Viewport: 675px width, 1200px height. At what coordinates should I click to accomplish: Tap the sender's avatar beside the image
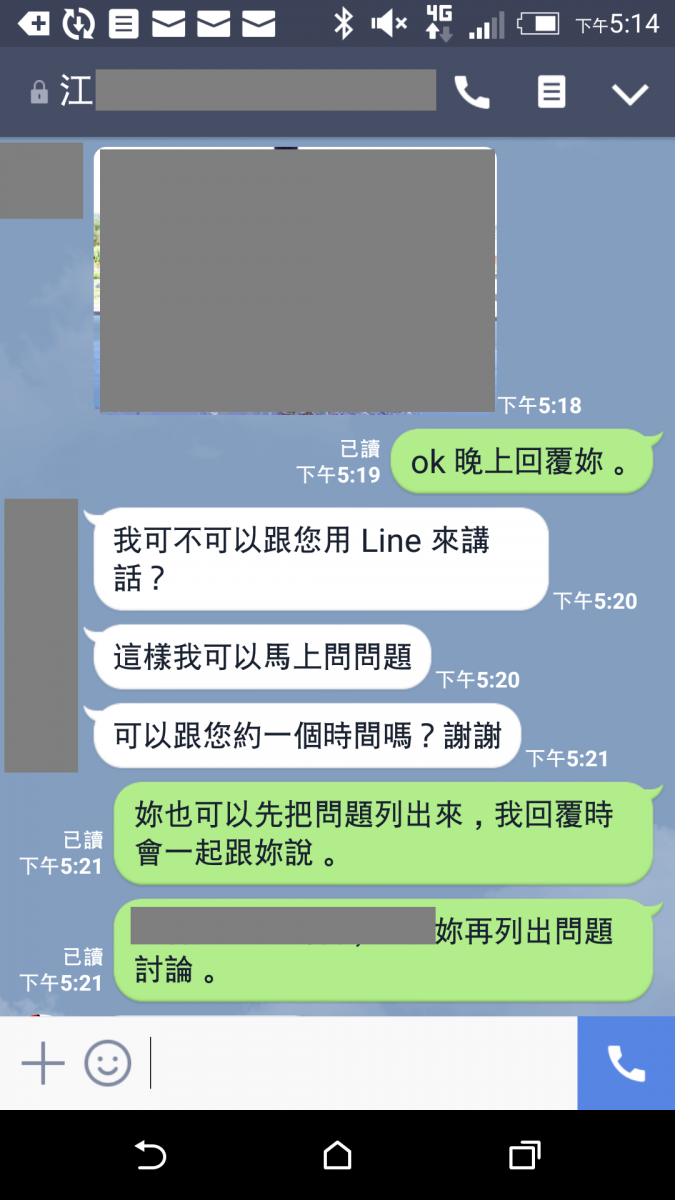[41, 180]
